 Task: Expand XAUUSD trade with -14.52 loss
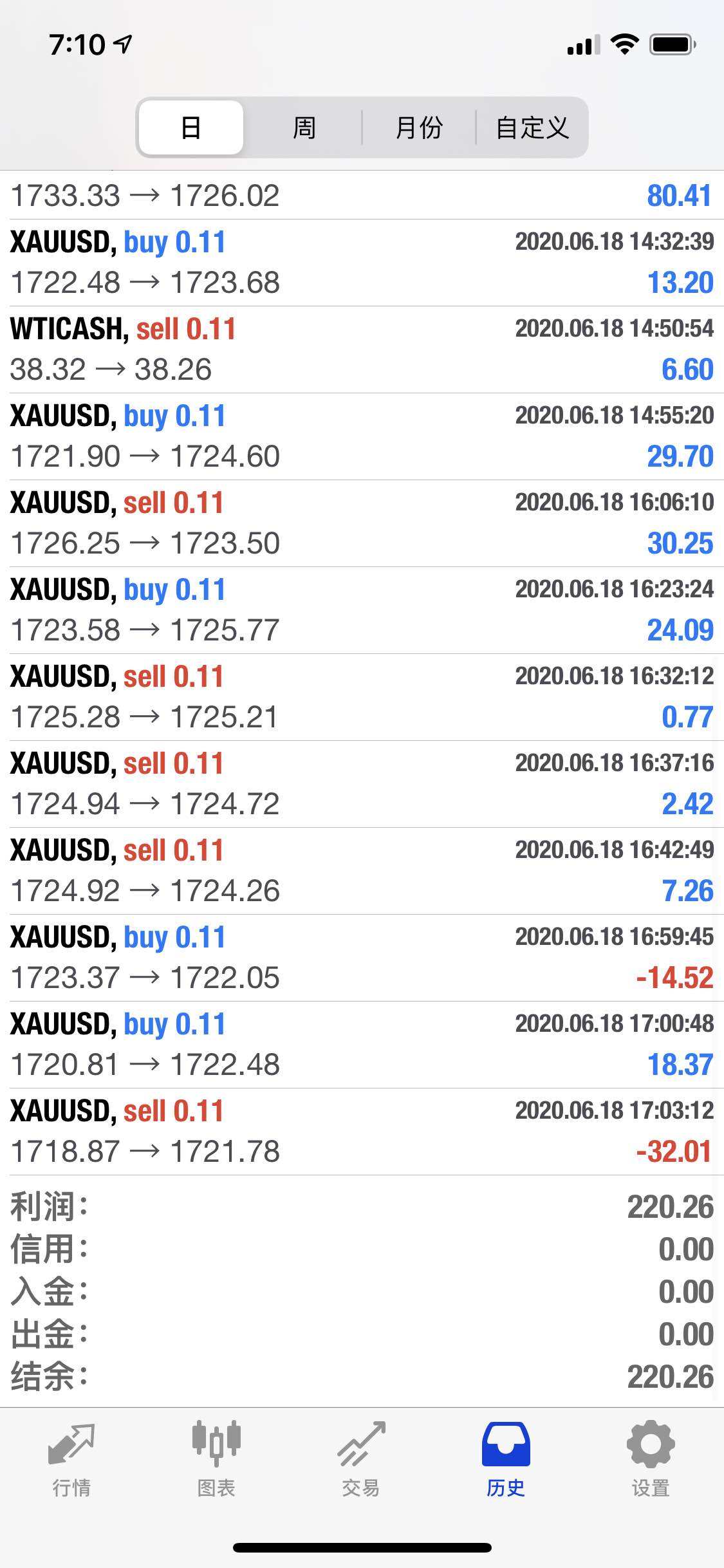[x=362, y=958]
